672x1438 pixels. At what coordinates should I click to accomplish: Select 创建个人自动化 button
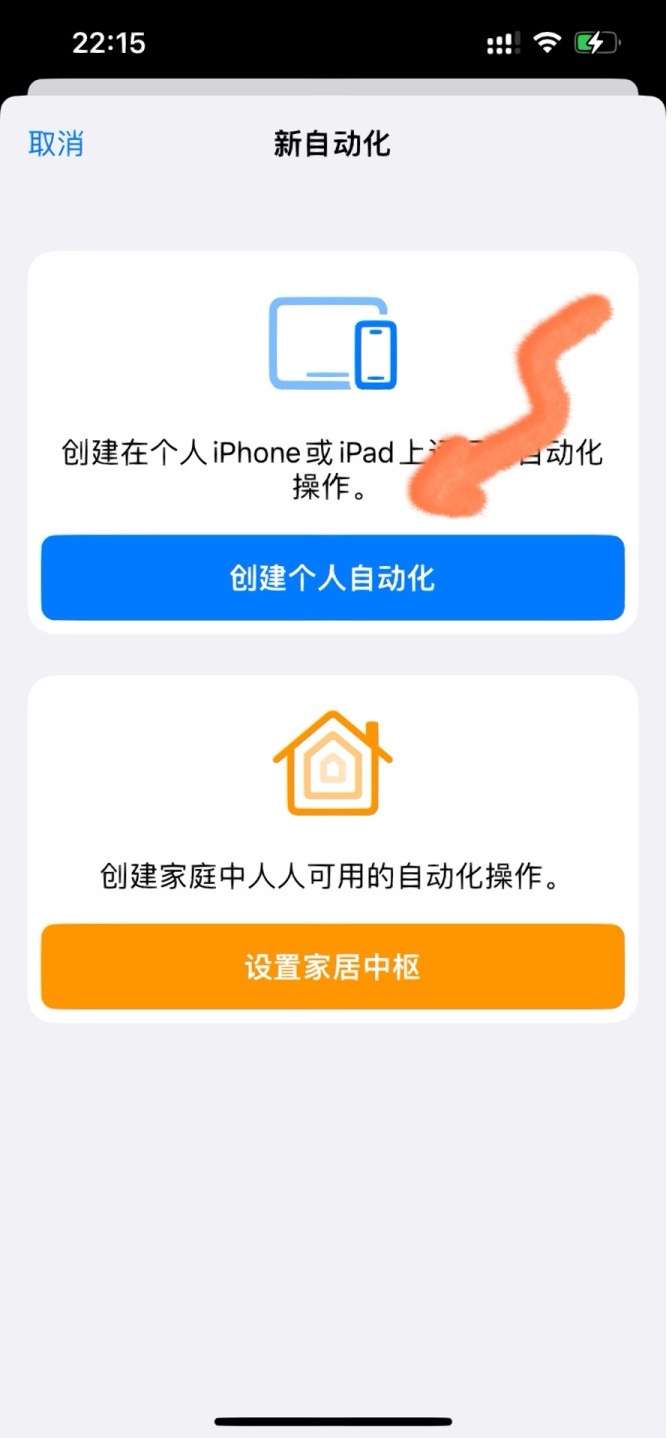coord(332,578)
